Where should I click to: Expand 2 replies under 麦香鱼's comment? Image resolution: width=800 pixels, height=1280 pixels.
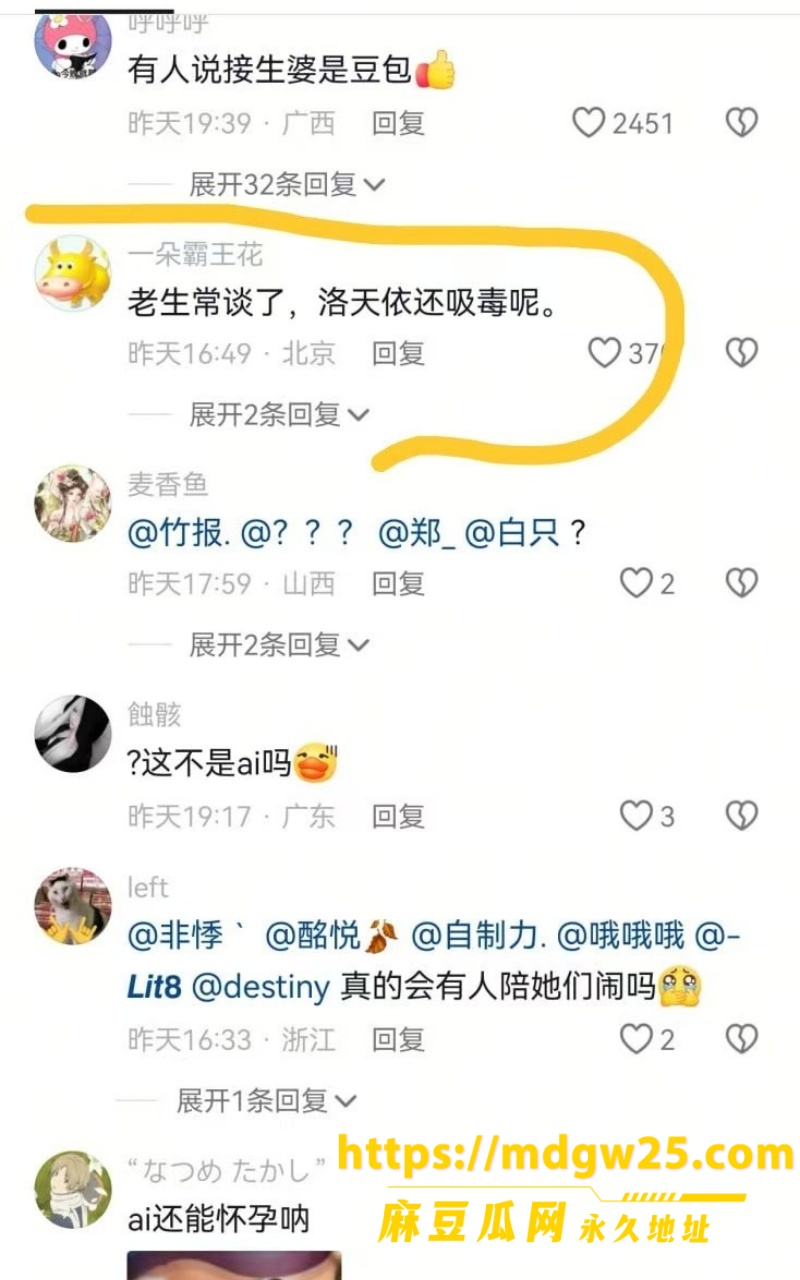[x=280, y=645]
